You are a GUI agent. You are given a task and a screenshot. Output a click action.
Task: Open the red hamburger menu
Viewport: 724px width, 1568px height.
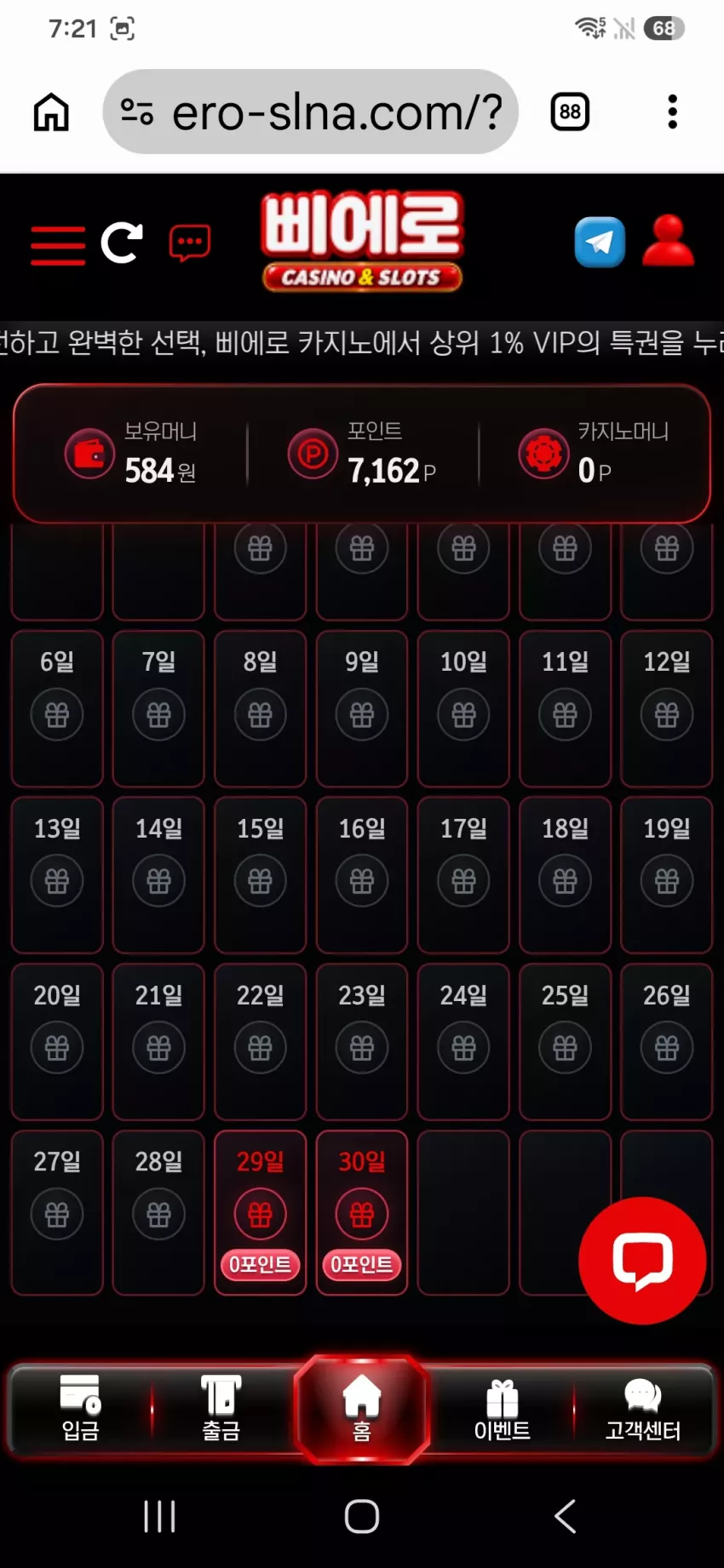coord(58,245)
